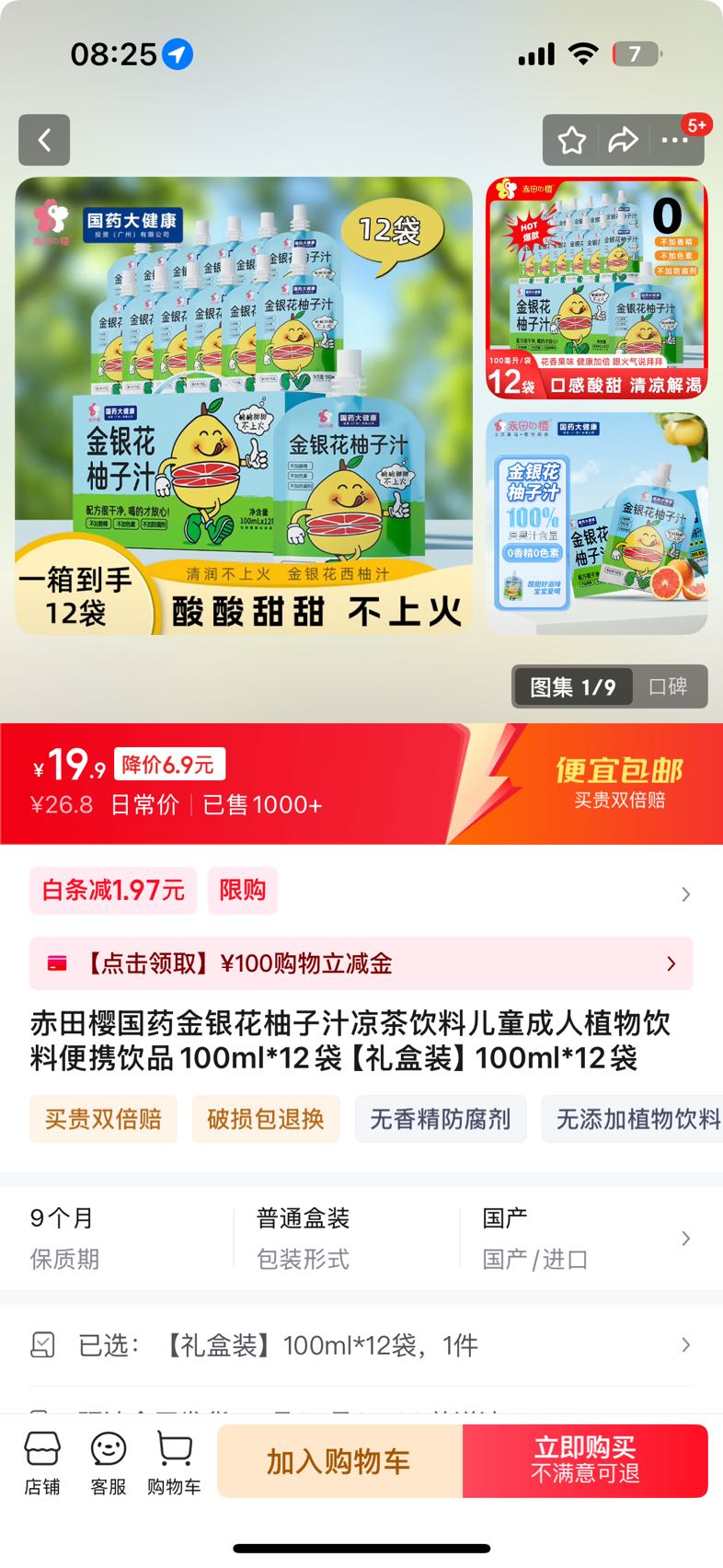Buy now with 立即购买
723x1568 pixels.
click(585, 1461)
